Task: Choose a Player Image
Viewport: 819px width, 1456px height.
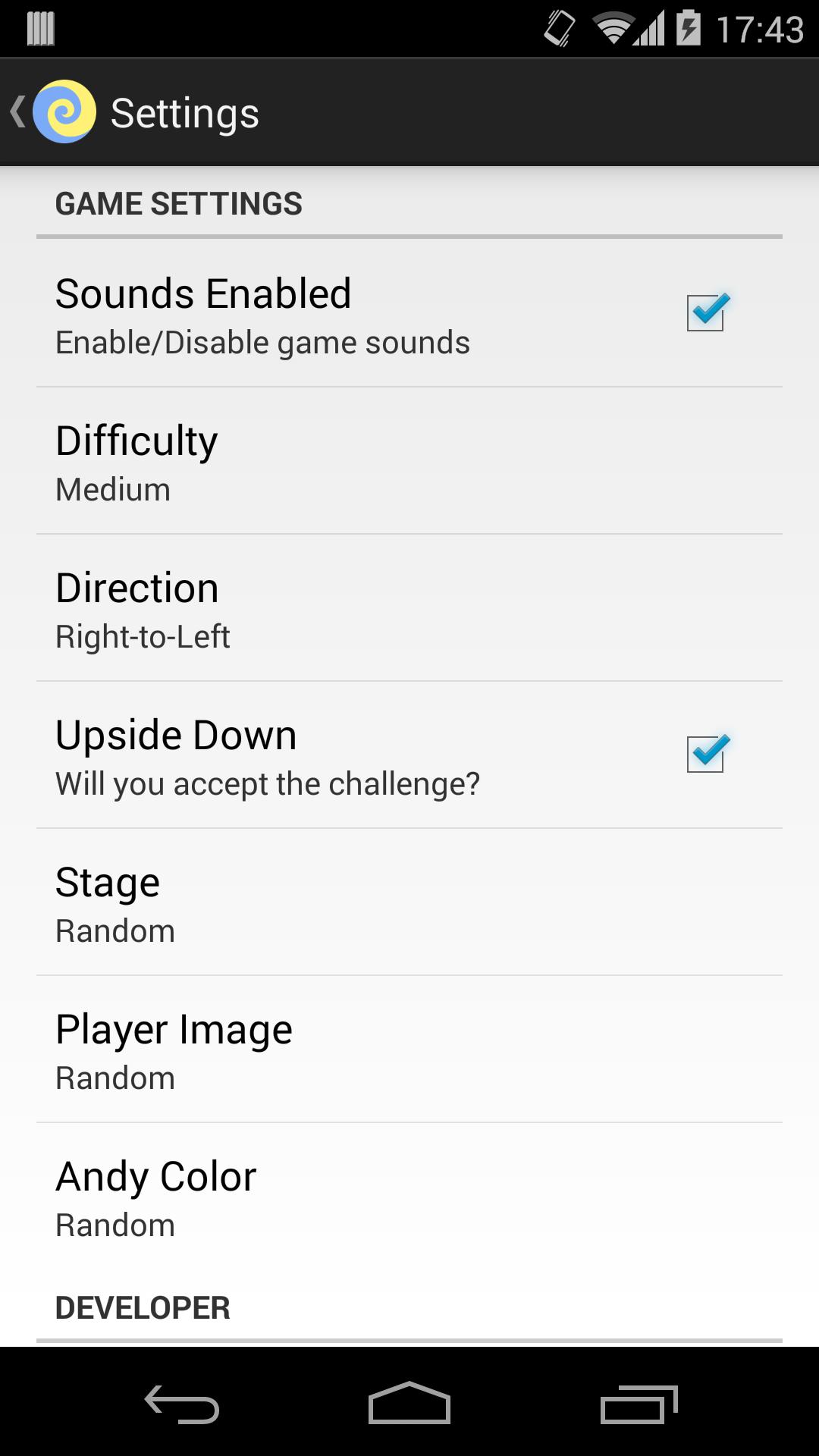Action: [x=409, y=1050]
